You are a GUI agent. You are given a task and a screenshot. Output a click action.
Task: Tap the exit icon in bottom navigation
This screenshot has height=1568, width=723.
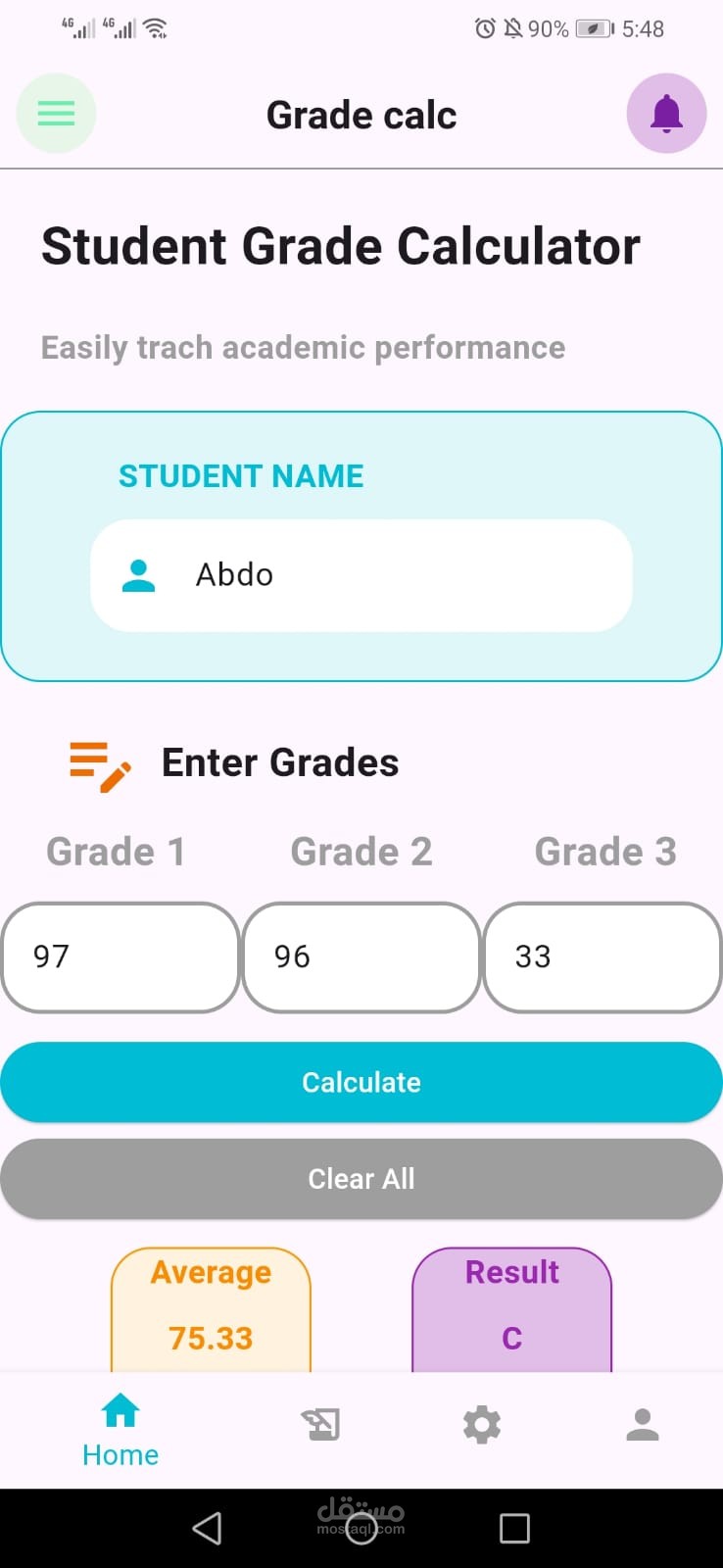coord(321,1424)
